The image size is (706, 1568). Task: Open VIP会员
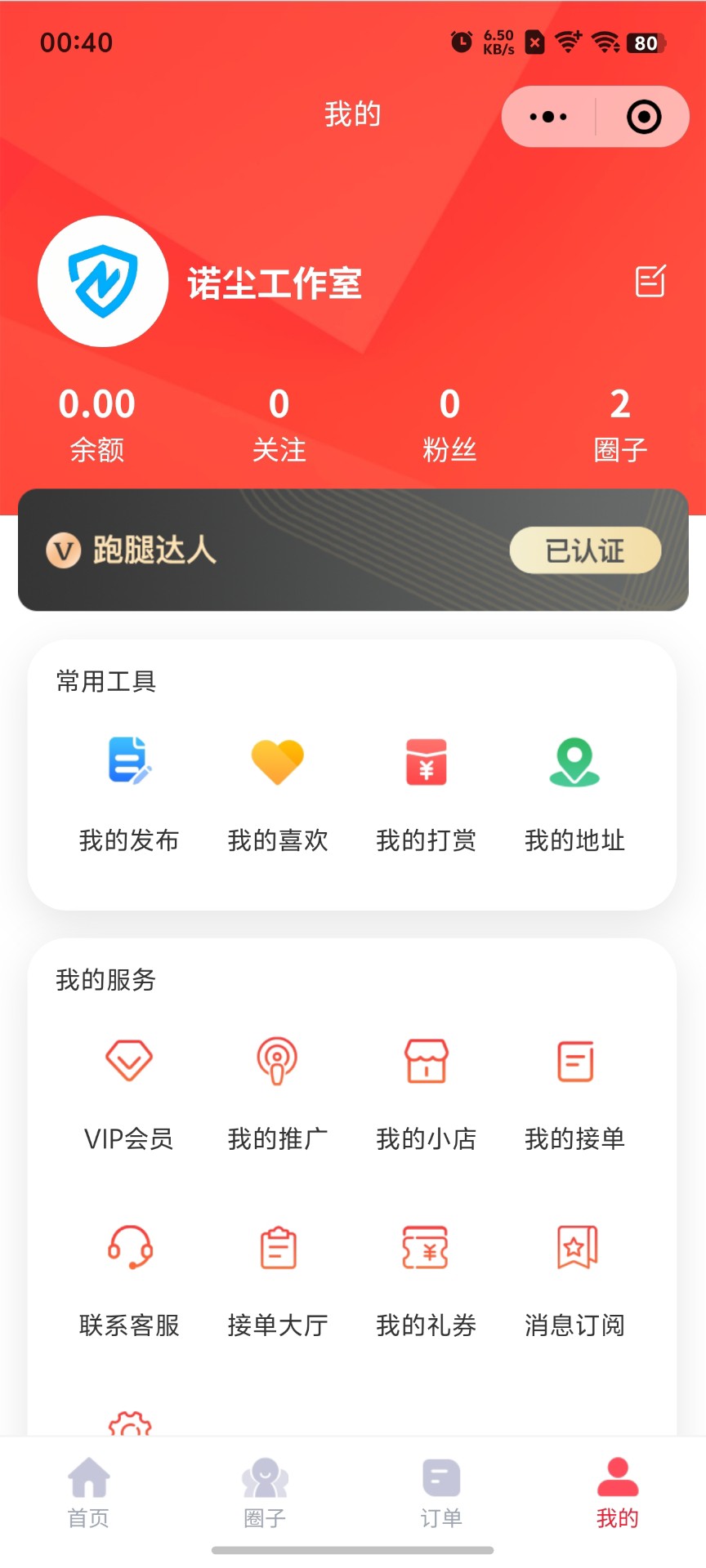129,1091
